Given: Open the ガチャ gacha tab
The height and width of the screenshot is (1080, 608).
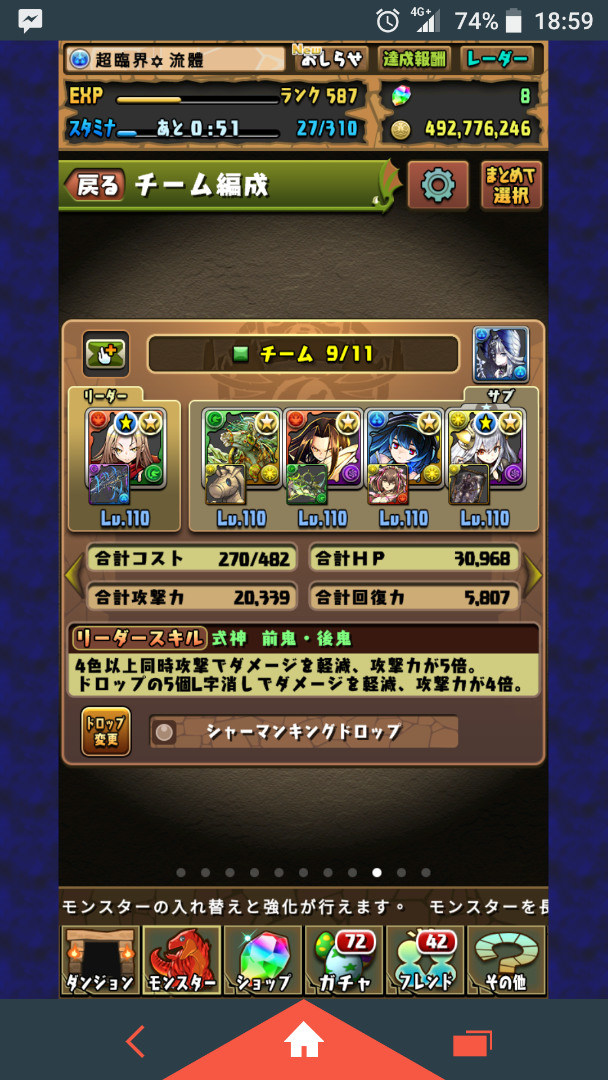Looking at the screenshot, I should pos(344,960).
